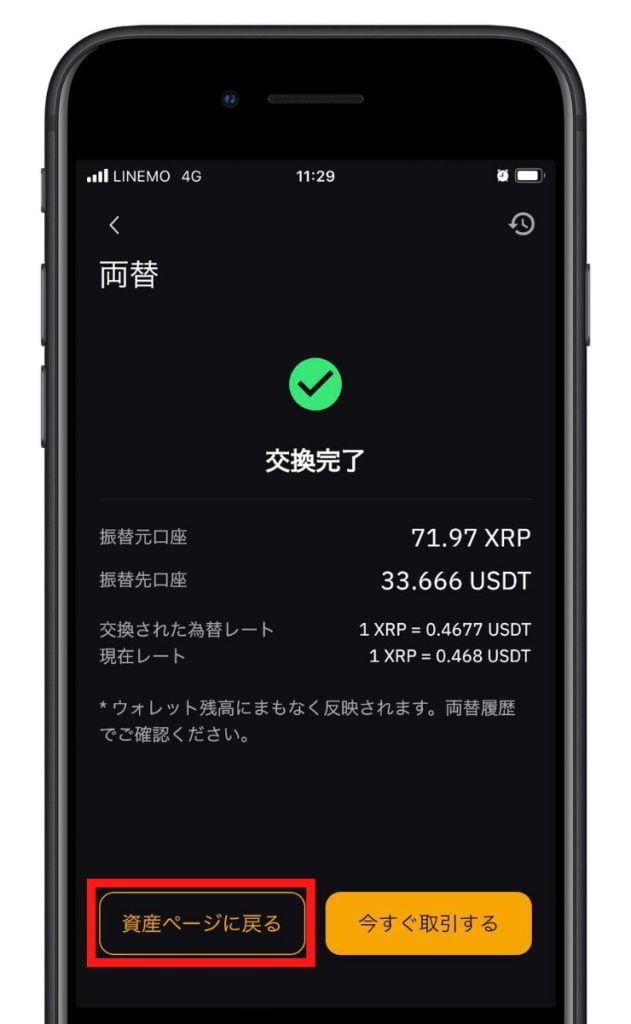
Task: Go back with the top-left arrow
Action: click(114, 225)
